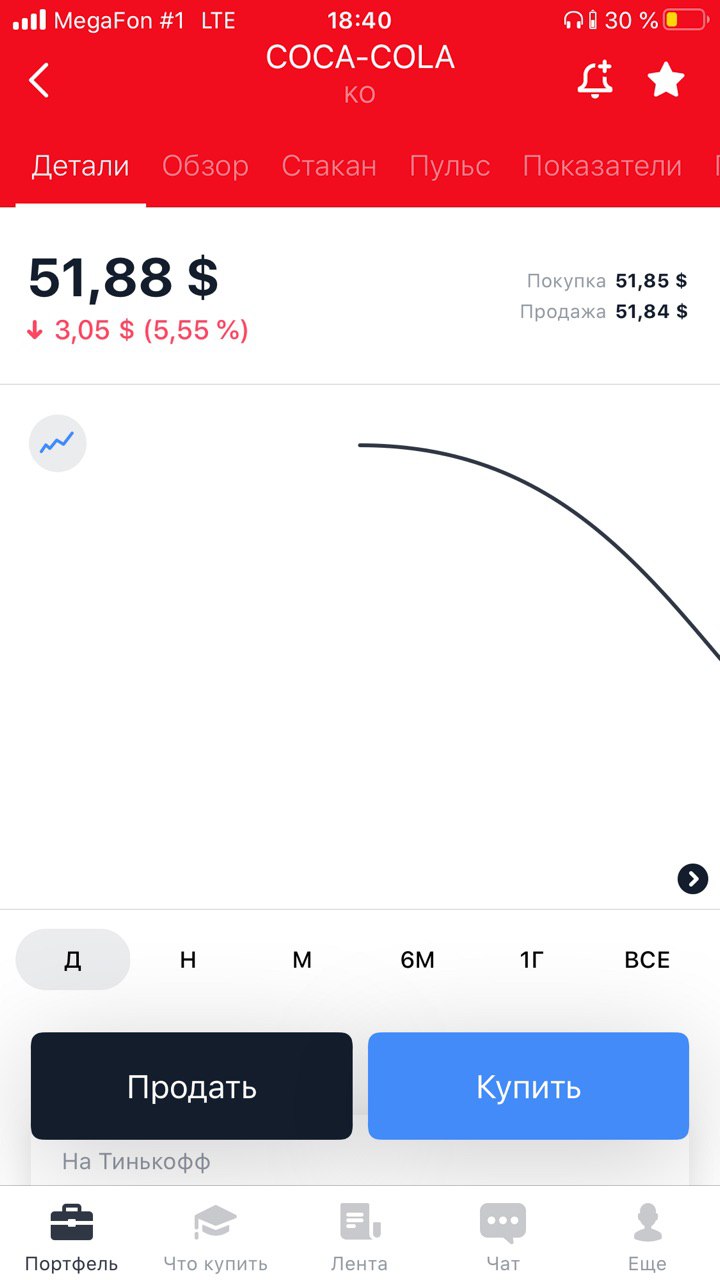Image resolution: width=720 pixels, height=1280 pixels.
Task: Switch to the Пульс tab
Action: (x=449, y=166)
